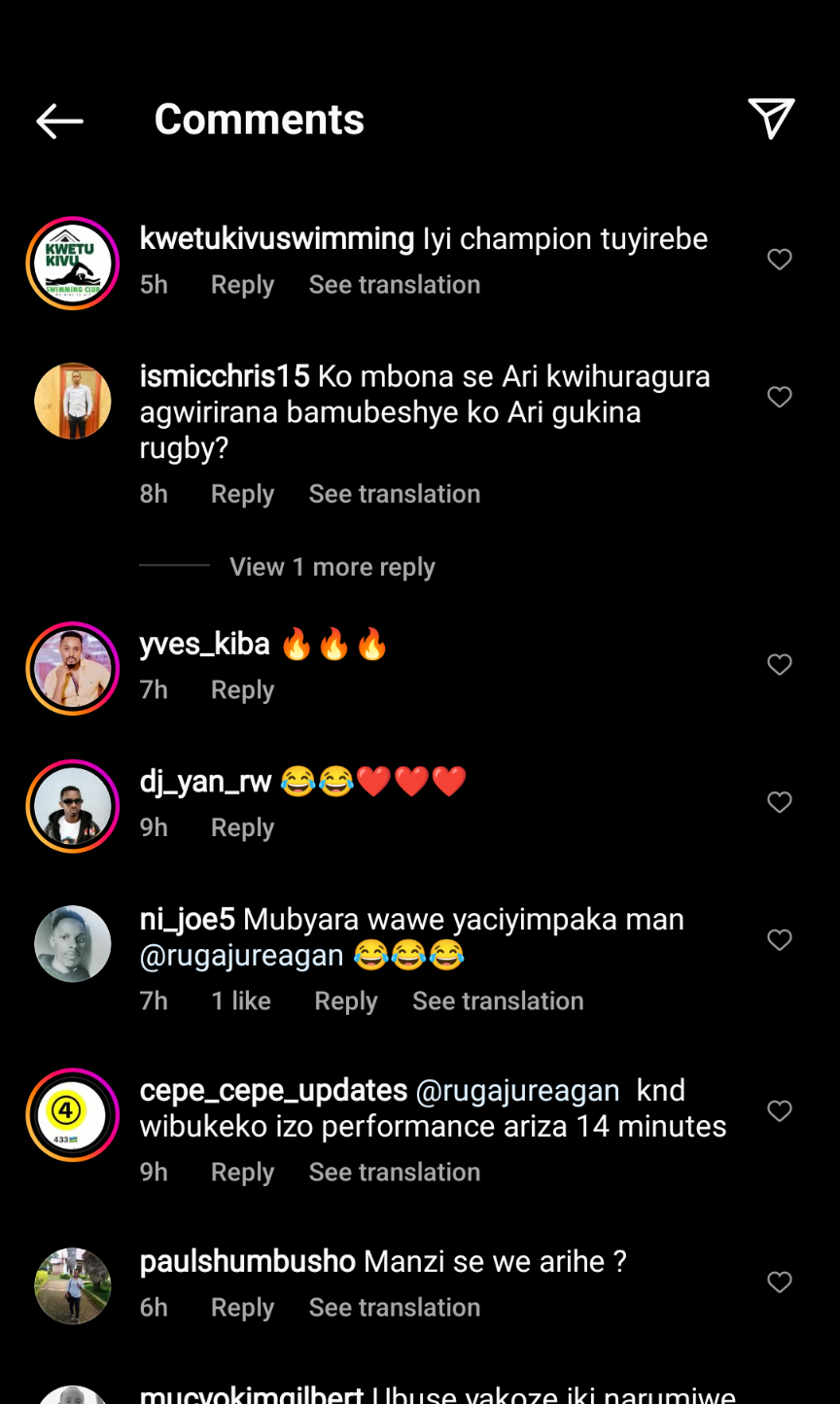See translation of kwetukivuswimming's comment
The width and height of the screenshot is (840, 1404).
tap(394, 285)
